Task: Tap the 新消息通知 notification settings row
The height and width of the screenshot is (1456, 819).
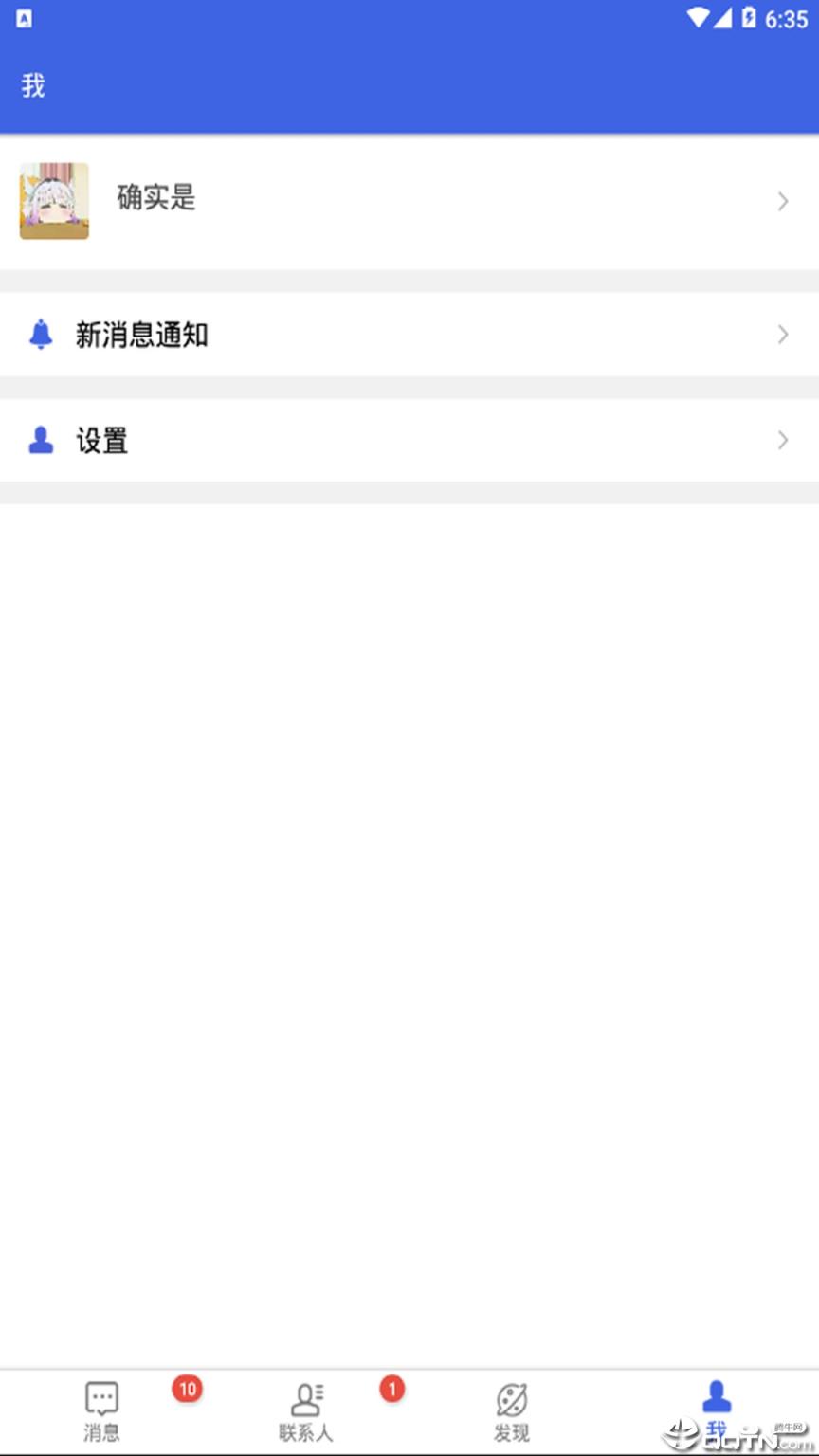Action: (142, 335)
